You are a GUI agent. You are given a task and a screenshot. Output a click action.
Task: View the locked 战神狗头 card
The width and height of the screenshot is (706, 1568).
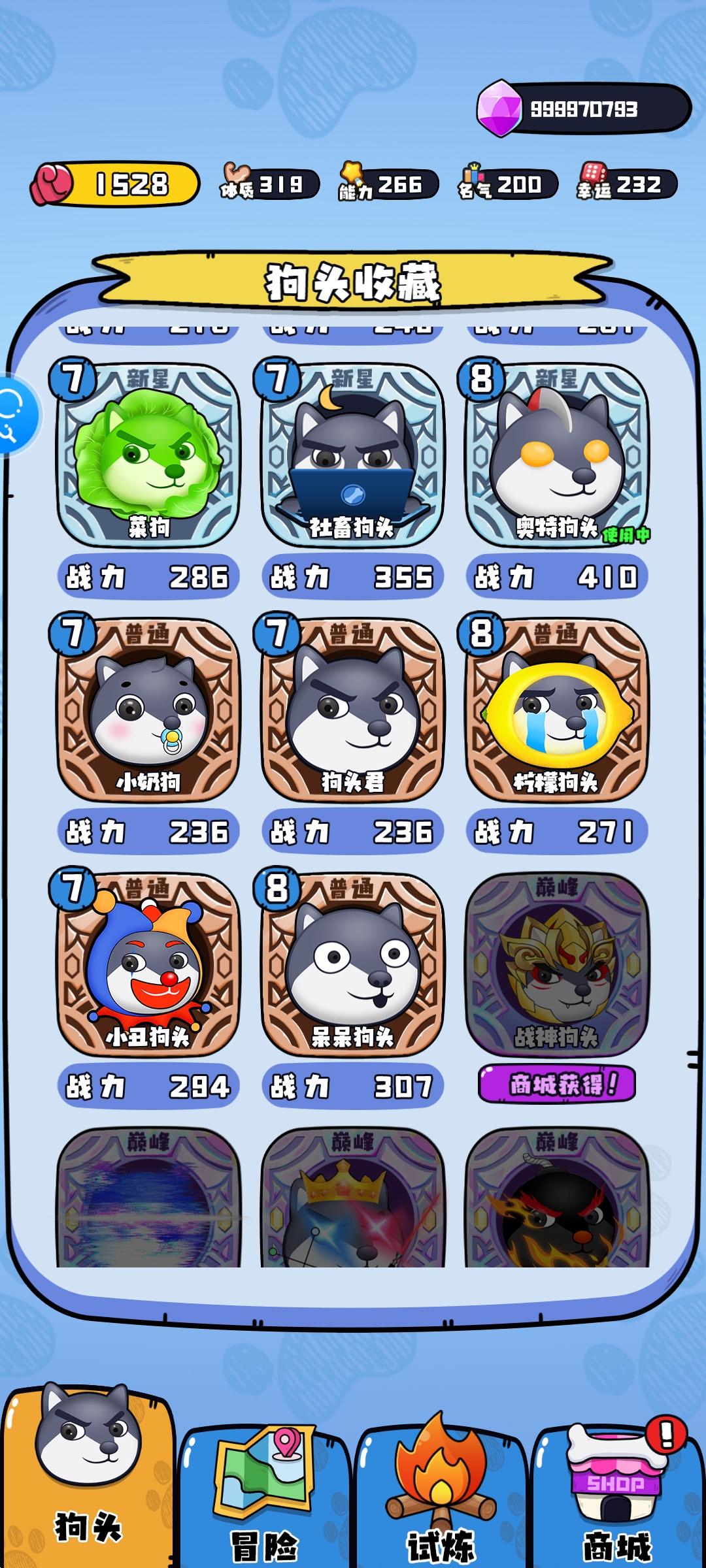[x=556, y=964]
